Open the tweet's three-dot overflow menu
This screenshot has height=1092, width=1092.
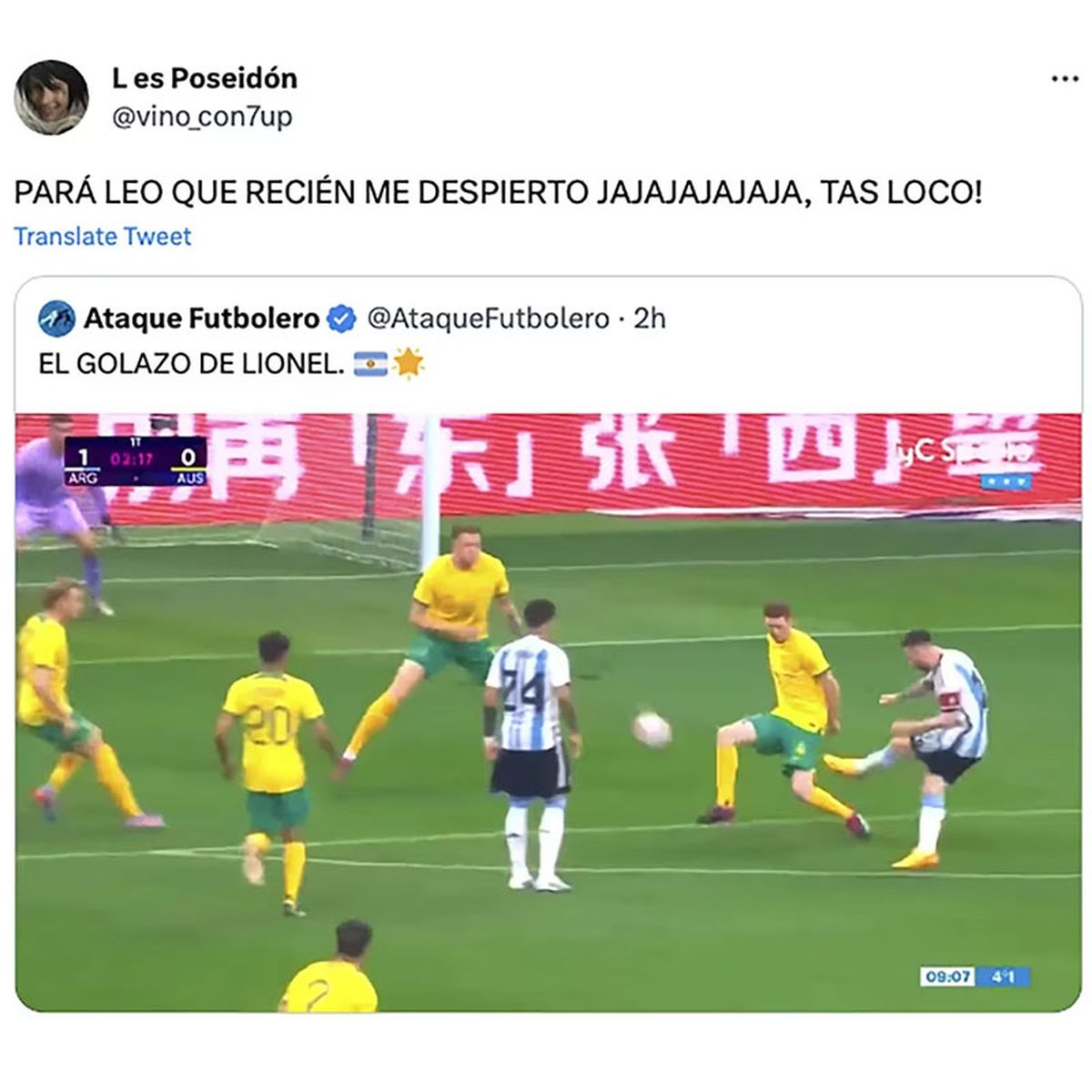1064,80
